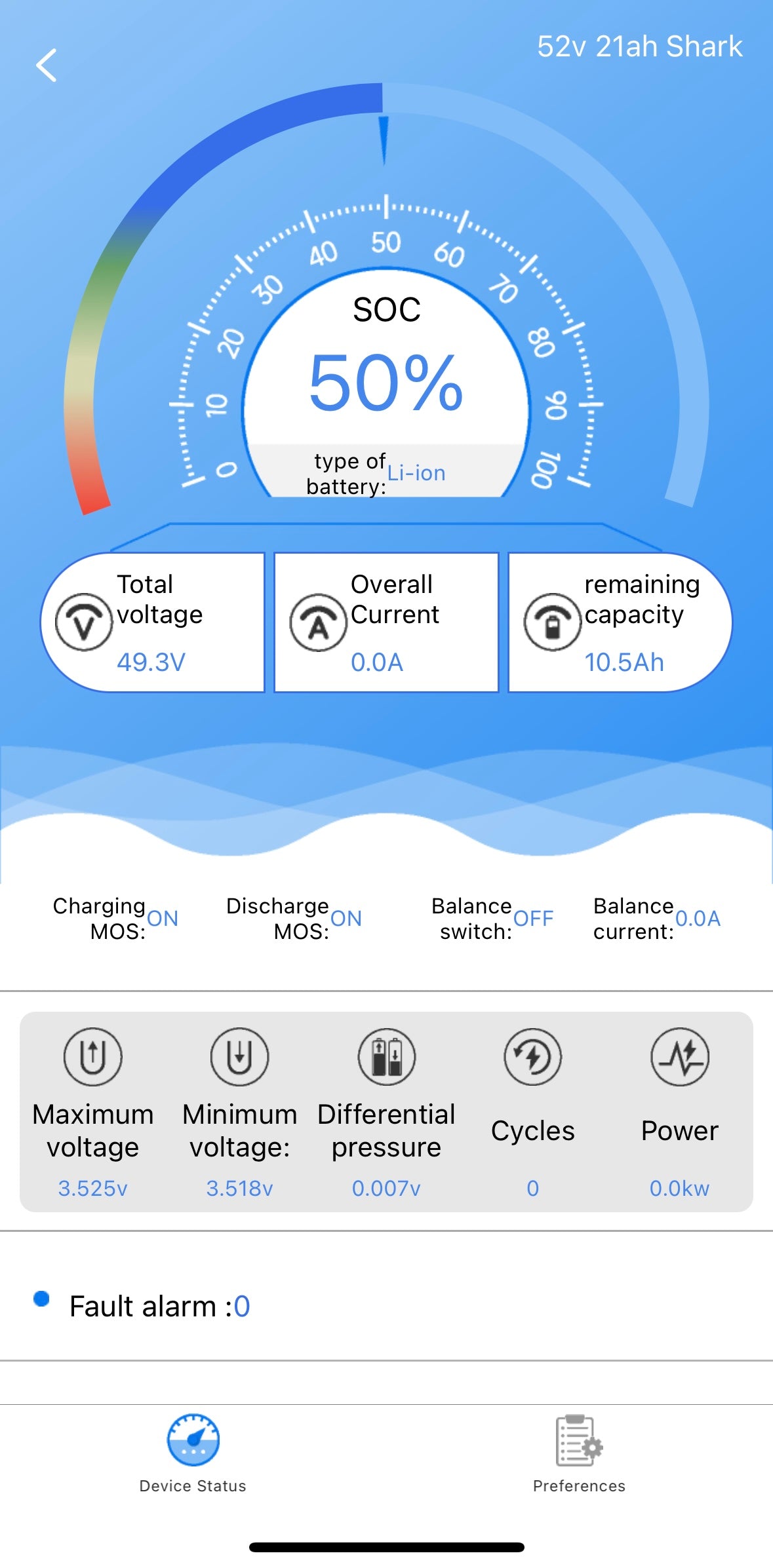Toggle the Charging MOS off
The width and height of the screenshot is (773, 1568).
162,919
